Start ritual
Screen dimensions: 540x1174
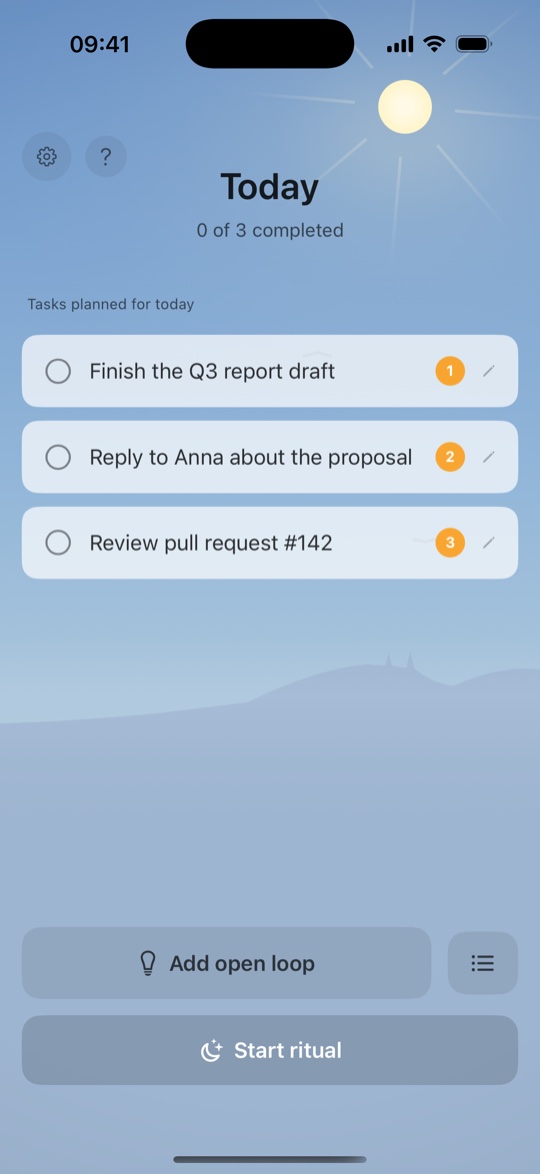(x=270, y=1050)
